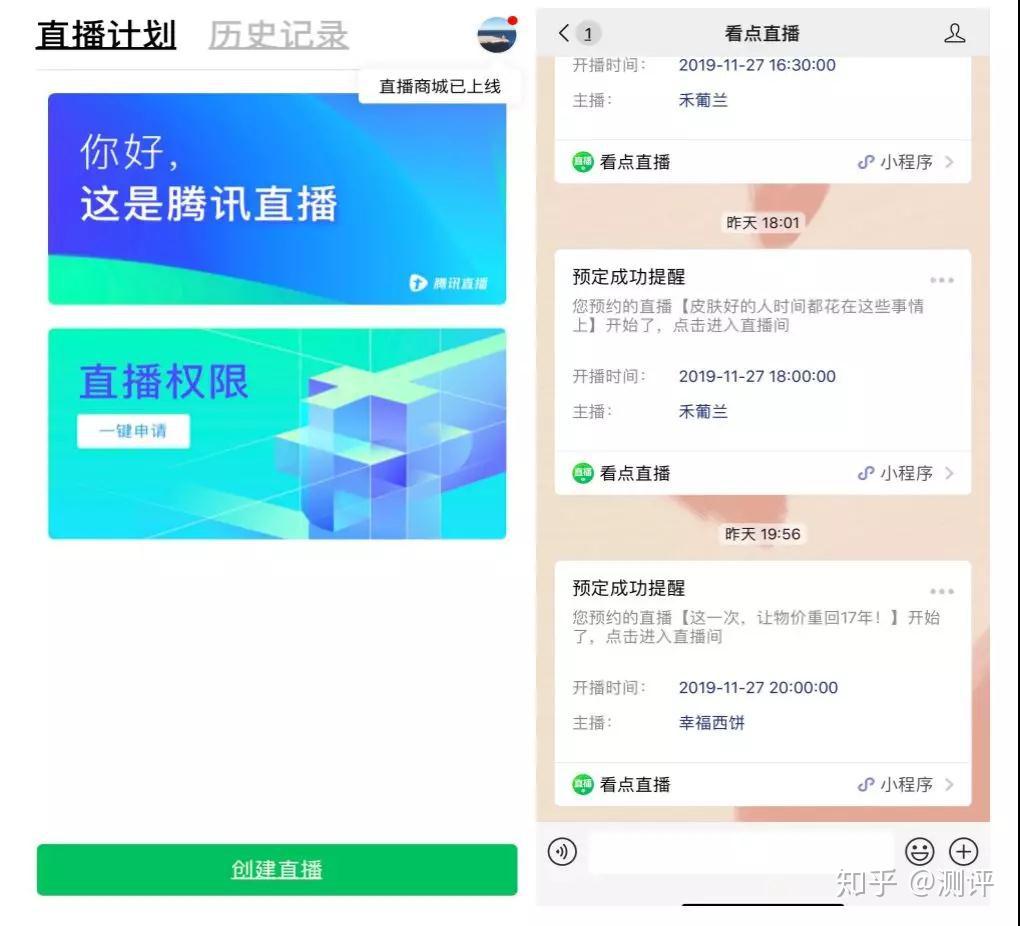The width and height of the screenshot is (1020, 926).
Task: Open the 小程序 link under the 幸福西饼 card
Action: click(x=905, y=785)
